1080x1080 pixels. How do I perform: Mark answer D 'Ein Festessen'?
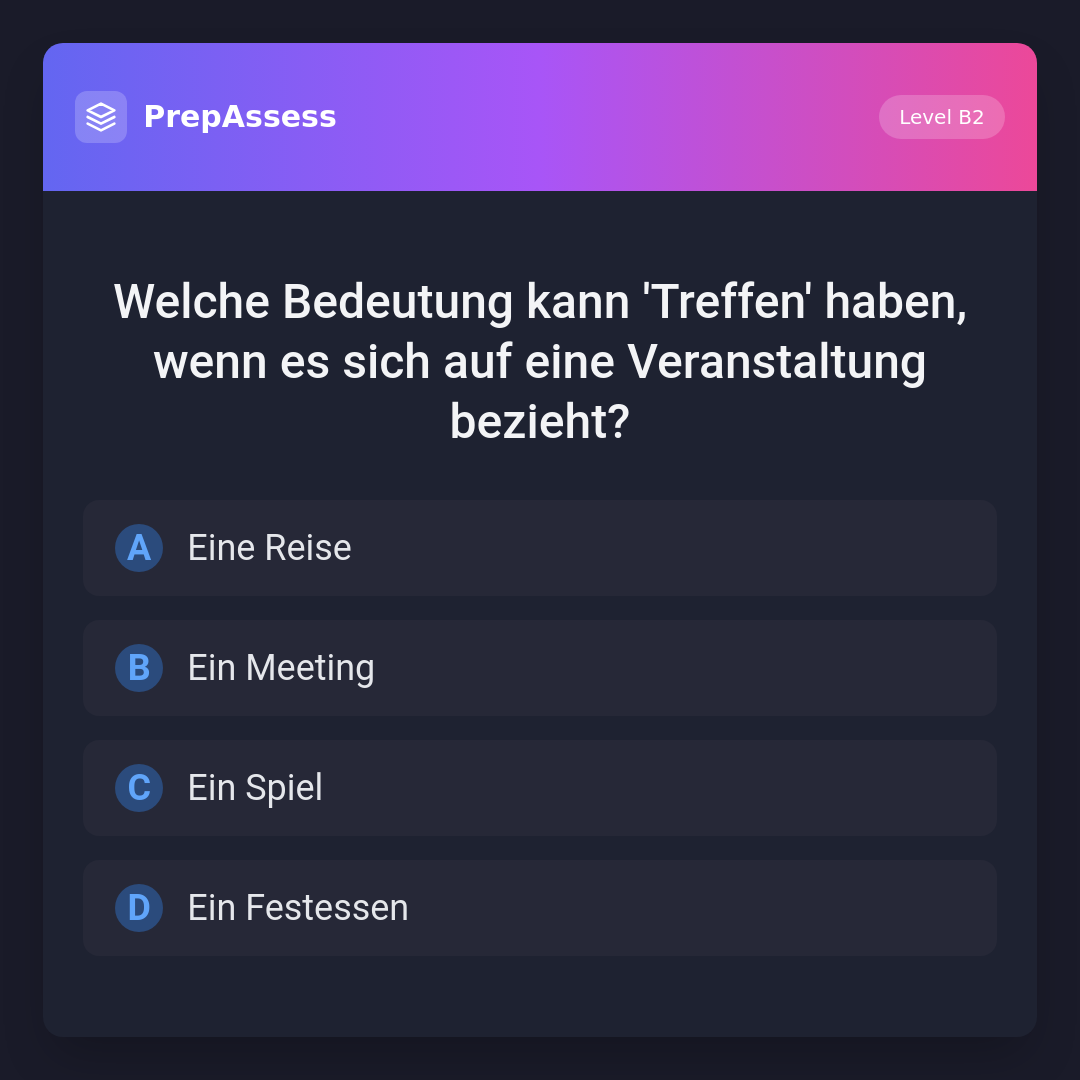[x=540, y=908]
